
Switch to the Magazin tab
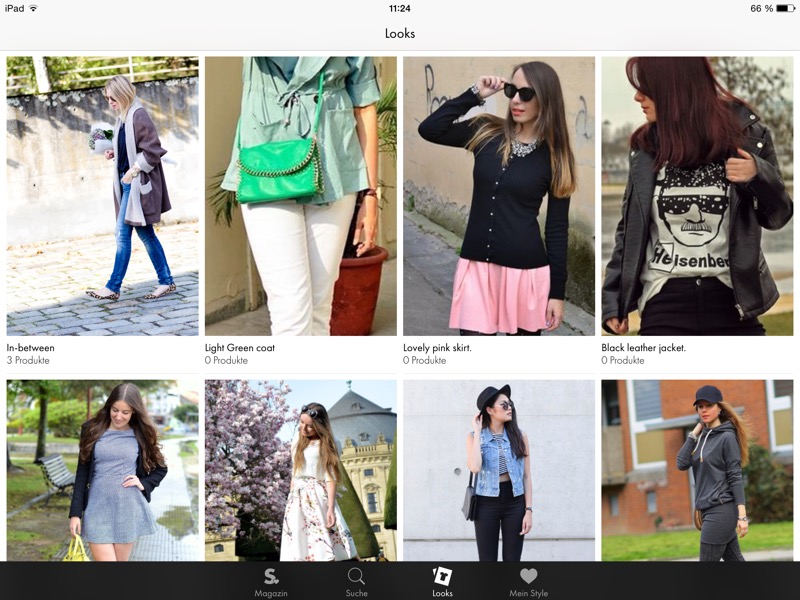click(270, 581)
